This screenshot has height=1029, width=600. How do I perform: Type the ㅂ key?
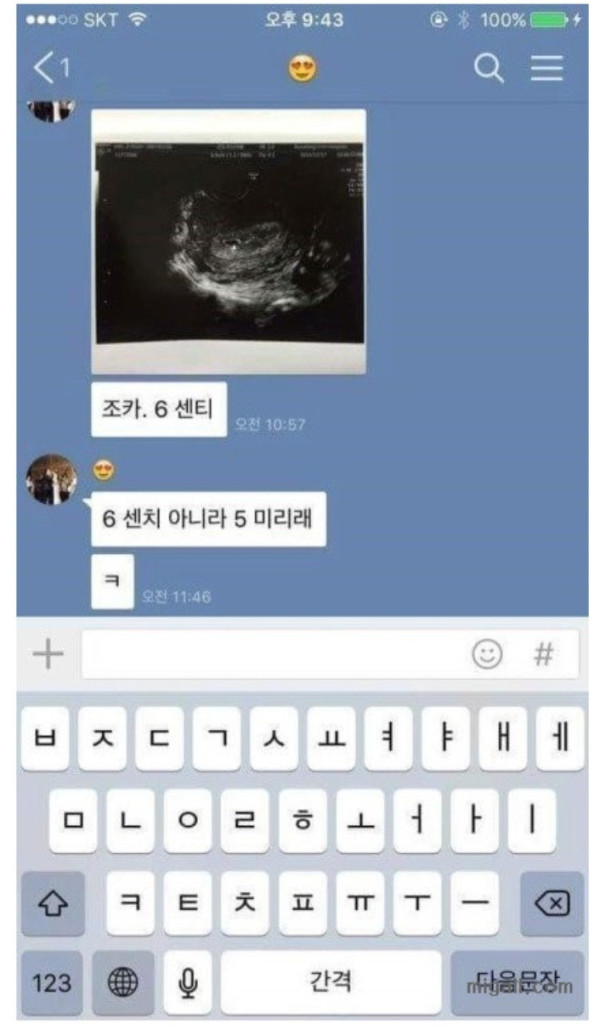point(45,740)
